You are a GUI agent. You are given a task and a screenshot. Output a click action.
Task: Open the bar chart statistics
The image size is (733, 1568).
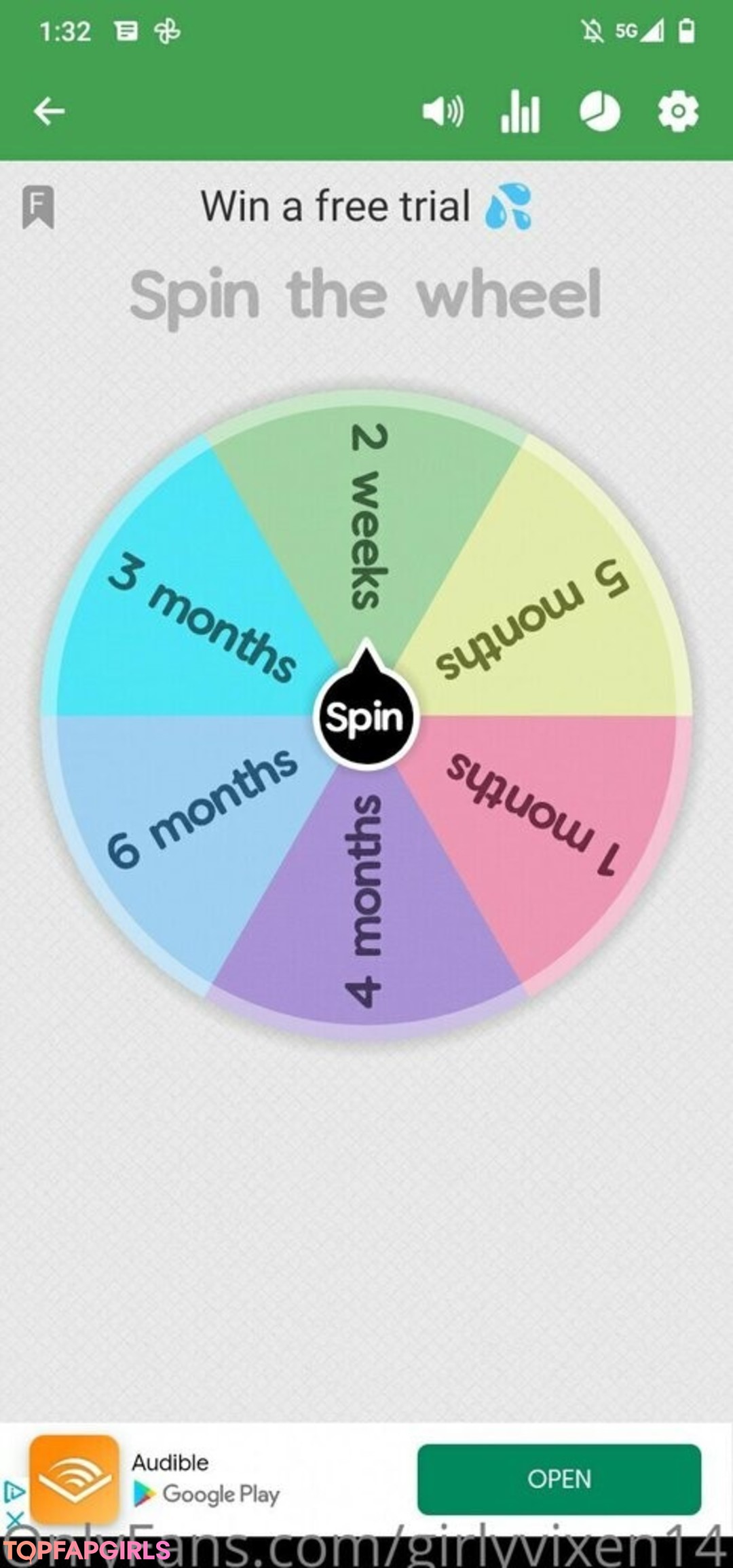[x=521, y=111]
